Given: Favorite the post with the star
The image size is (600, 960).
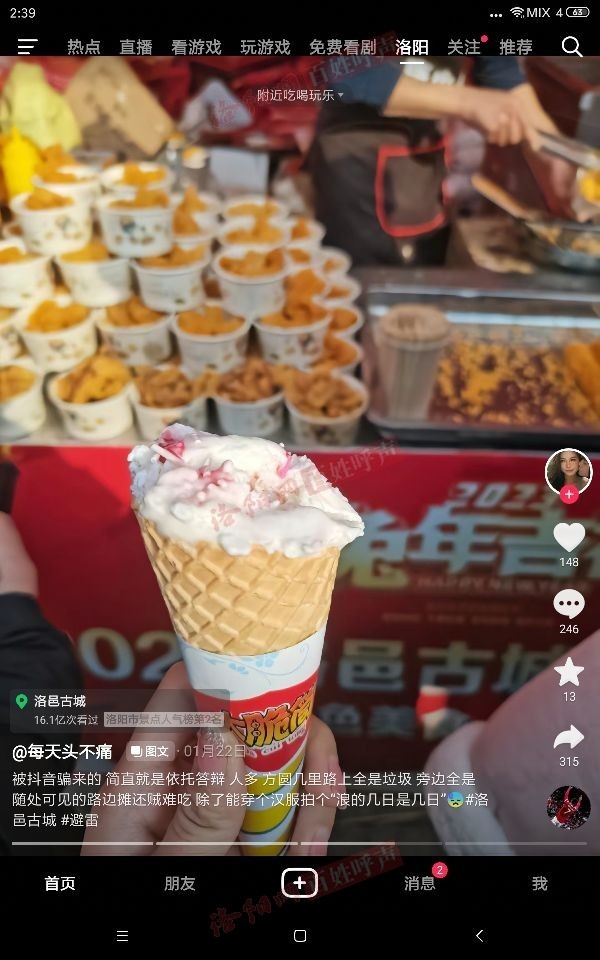Looking at the screenshot, I should click(x=569, y=672).
